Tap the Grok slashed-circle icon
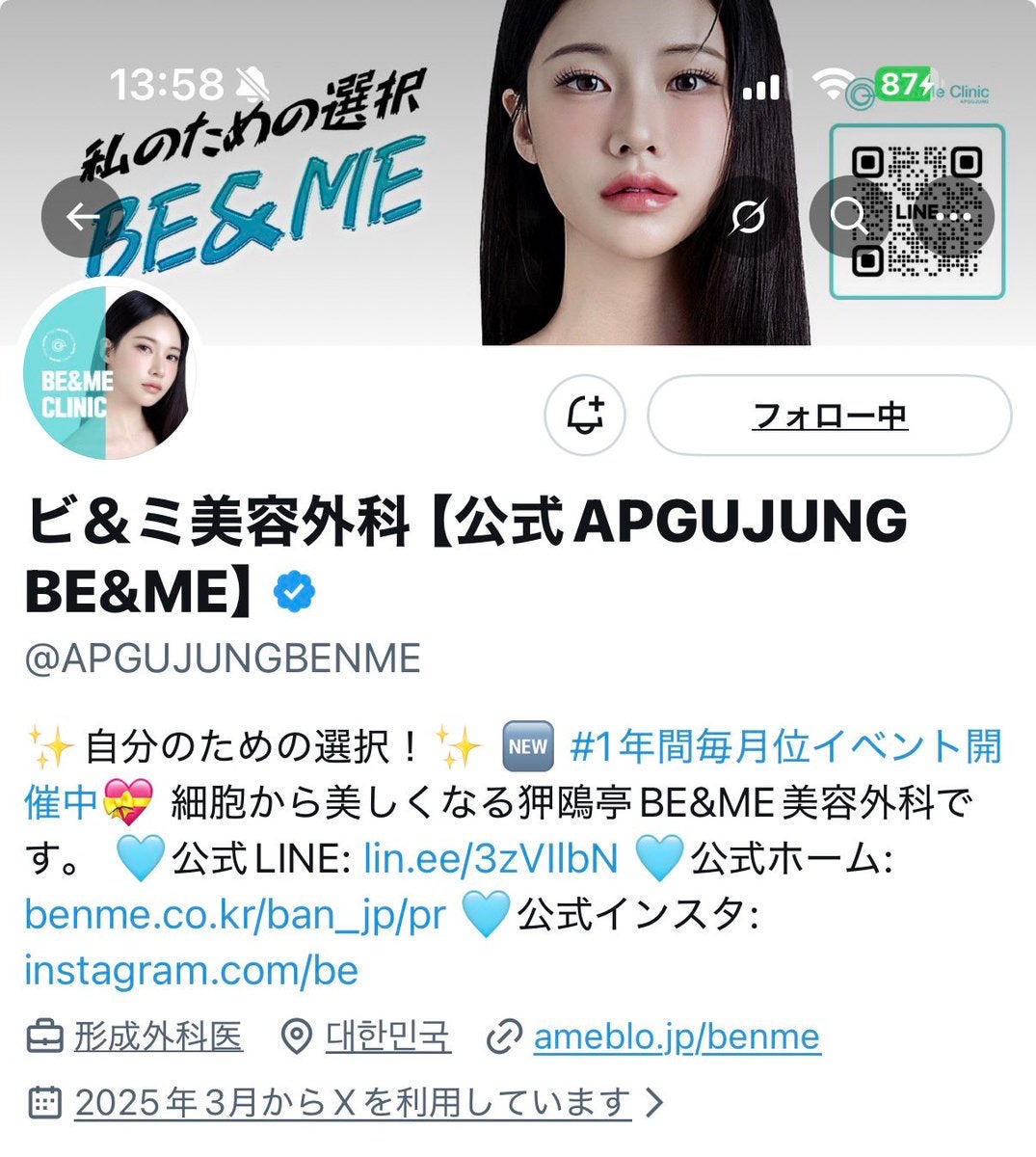 747,217
